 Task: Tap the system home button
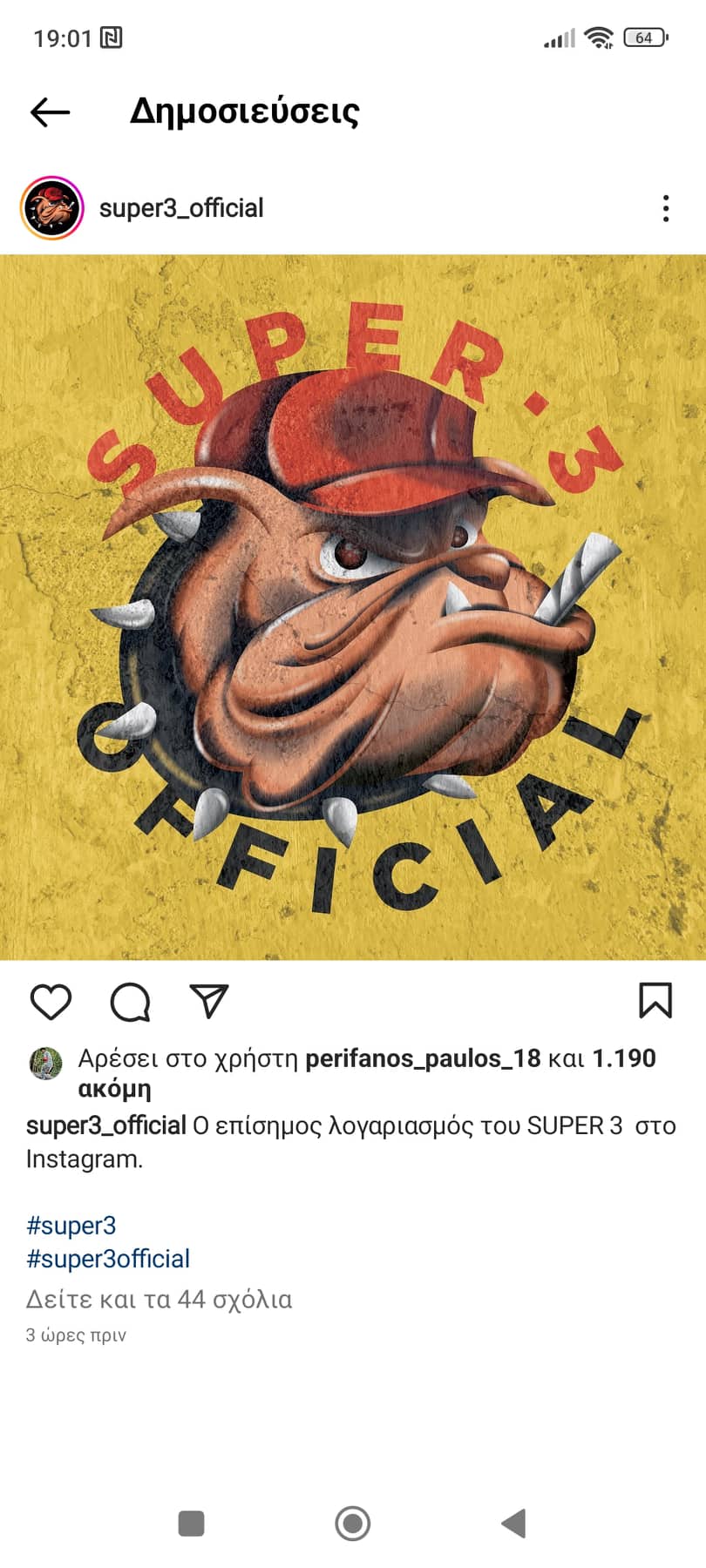tap(353, 1524)
